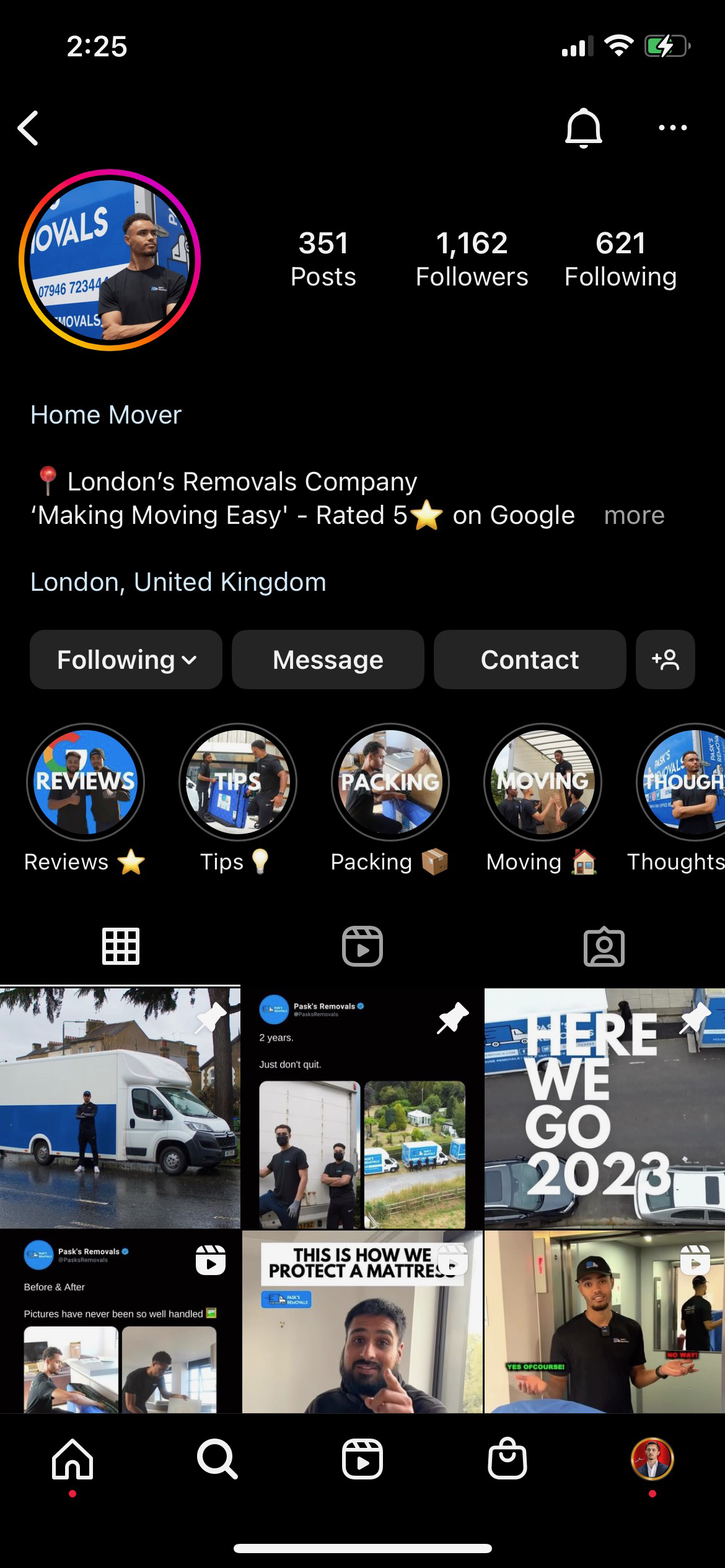Open the 621 Following list

tap(620, 259)
